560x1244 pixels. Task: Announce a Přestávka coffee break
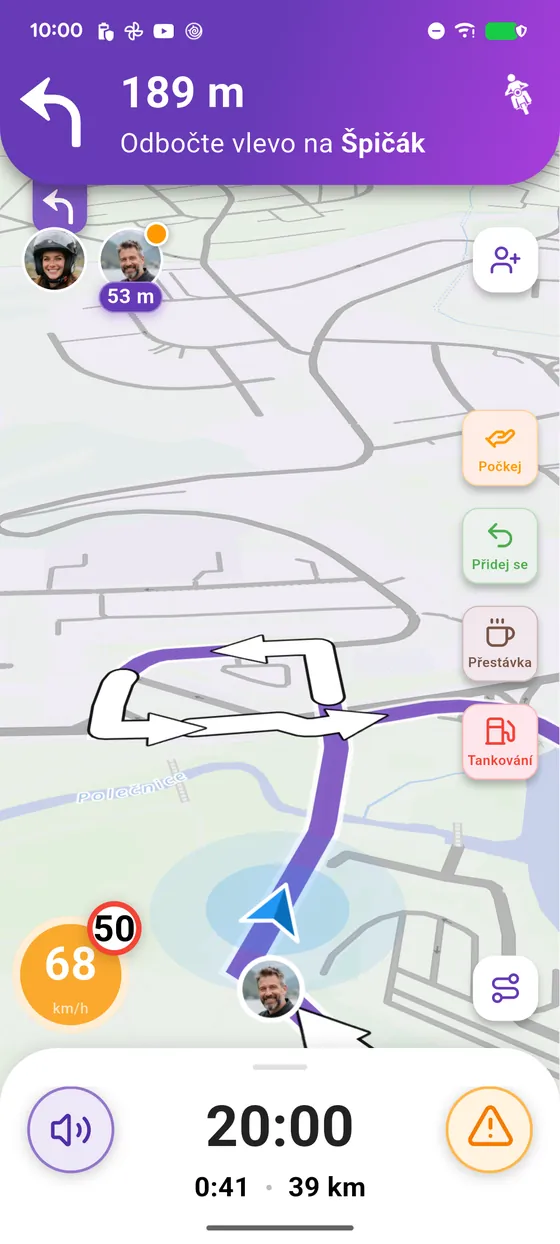[500, 644]
